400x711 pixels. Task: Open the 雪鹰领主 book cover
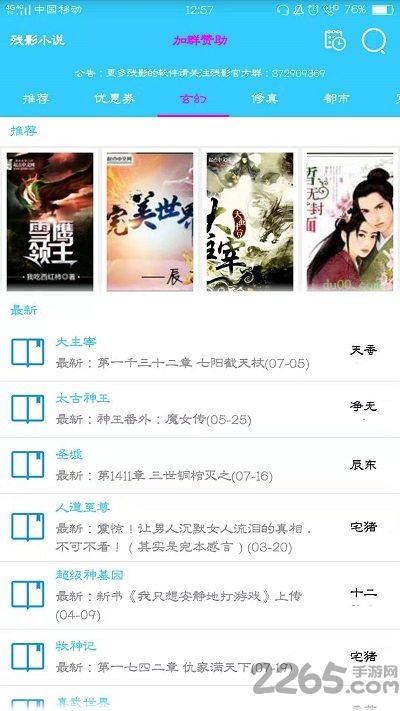tap(50, 221)
